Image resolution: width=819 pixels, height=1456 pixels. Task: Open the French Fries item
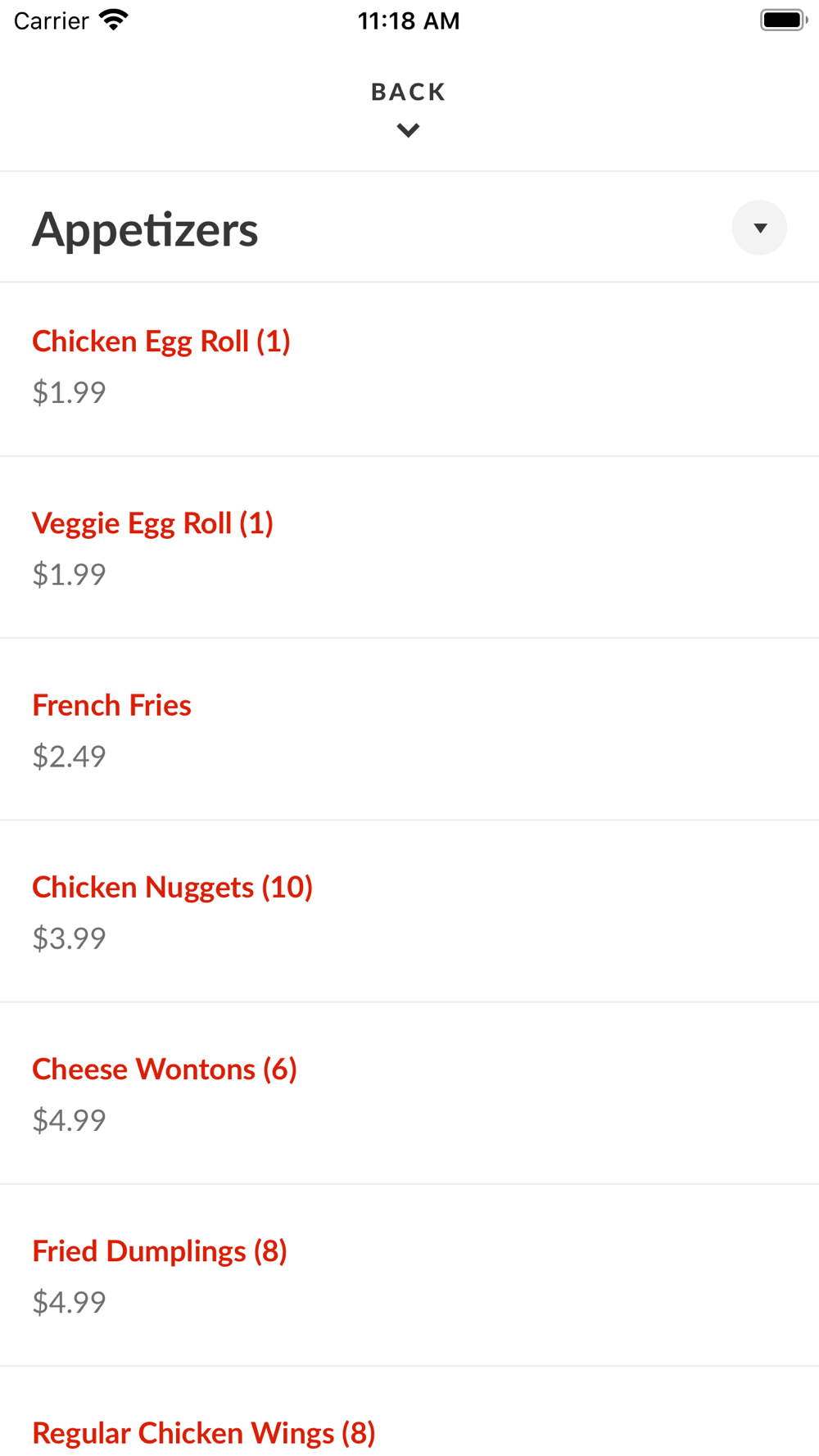[111, 706]
